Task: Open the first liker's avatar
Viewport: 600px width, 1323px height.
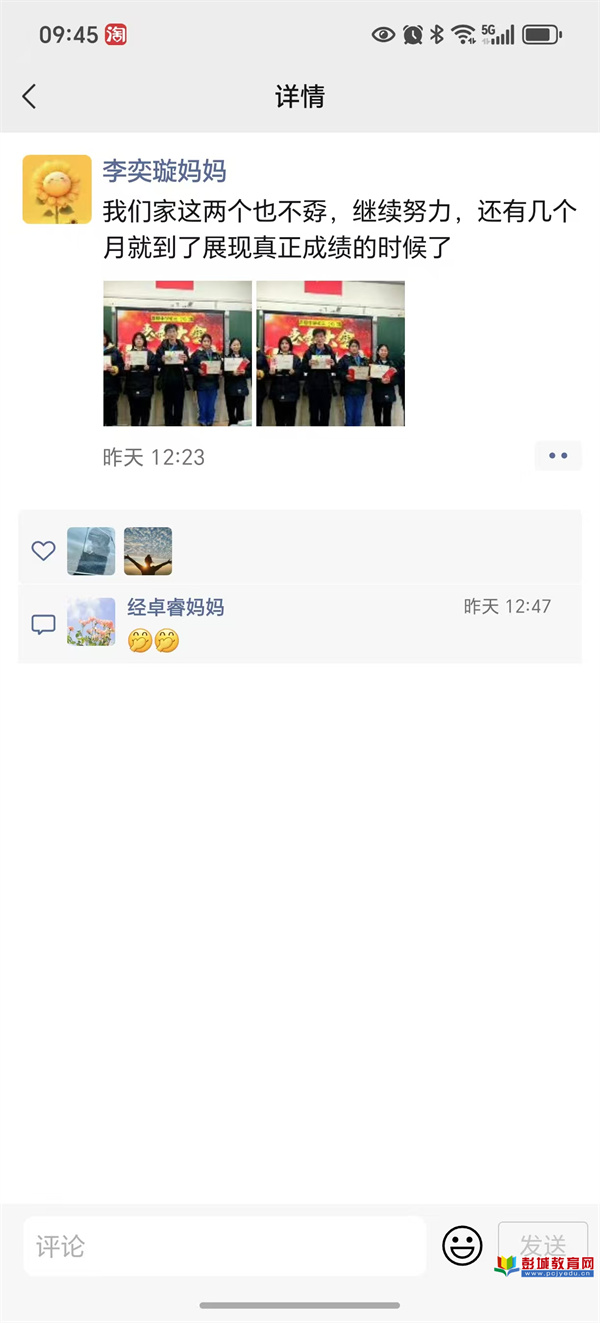Action: pos(91,551)
